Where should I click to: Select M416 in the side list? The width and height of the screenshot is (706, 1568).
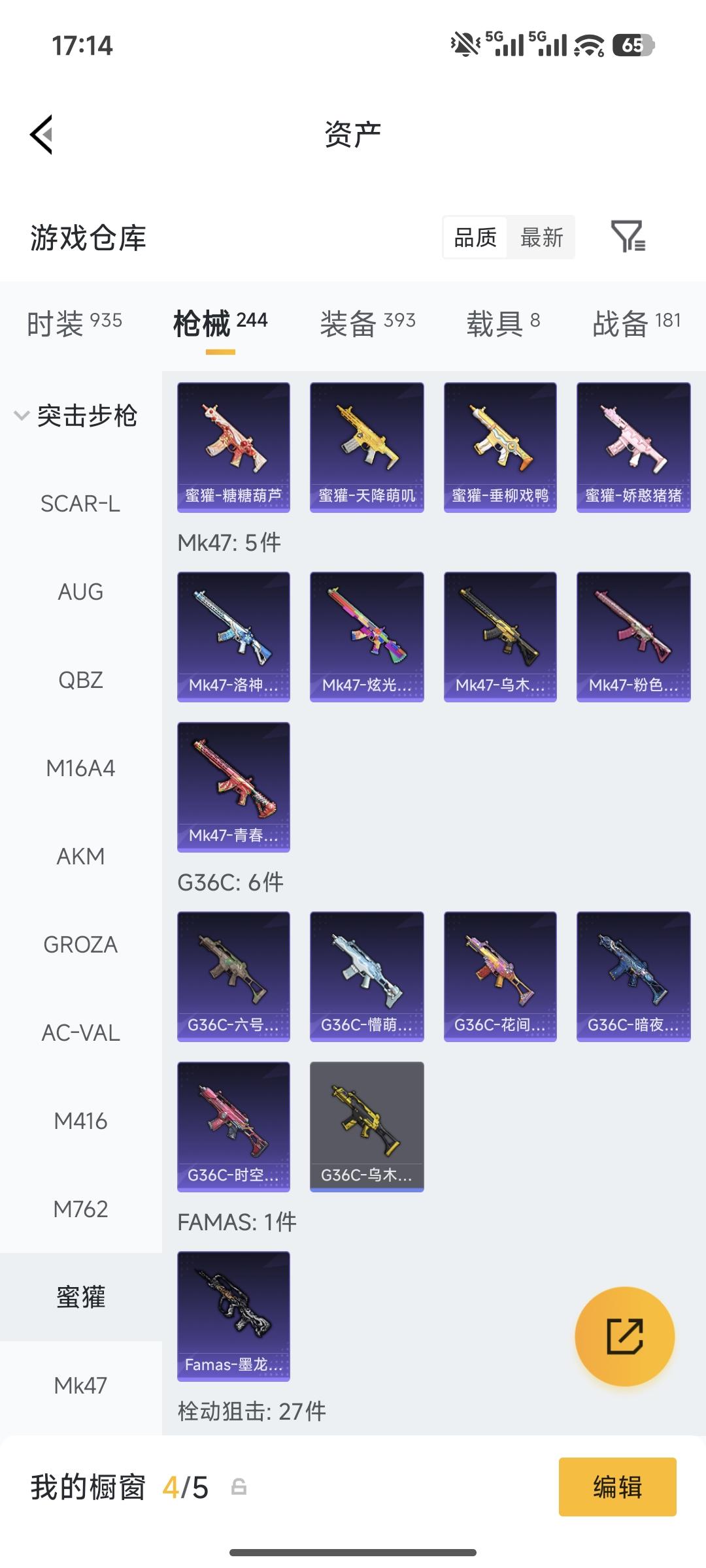pos(80,1121)
